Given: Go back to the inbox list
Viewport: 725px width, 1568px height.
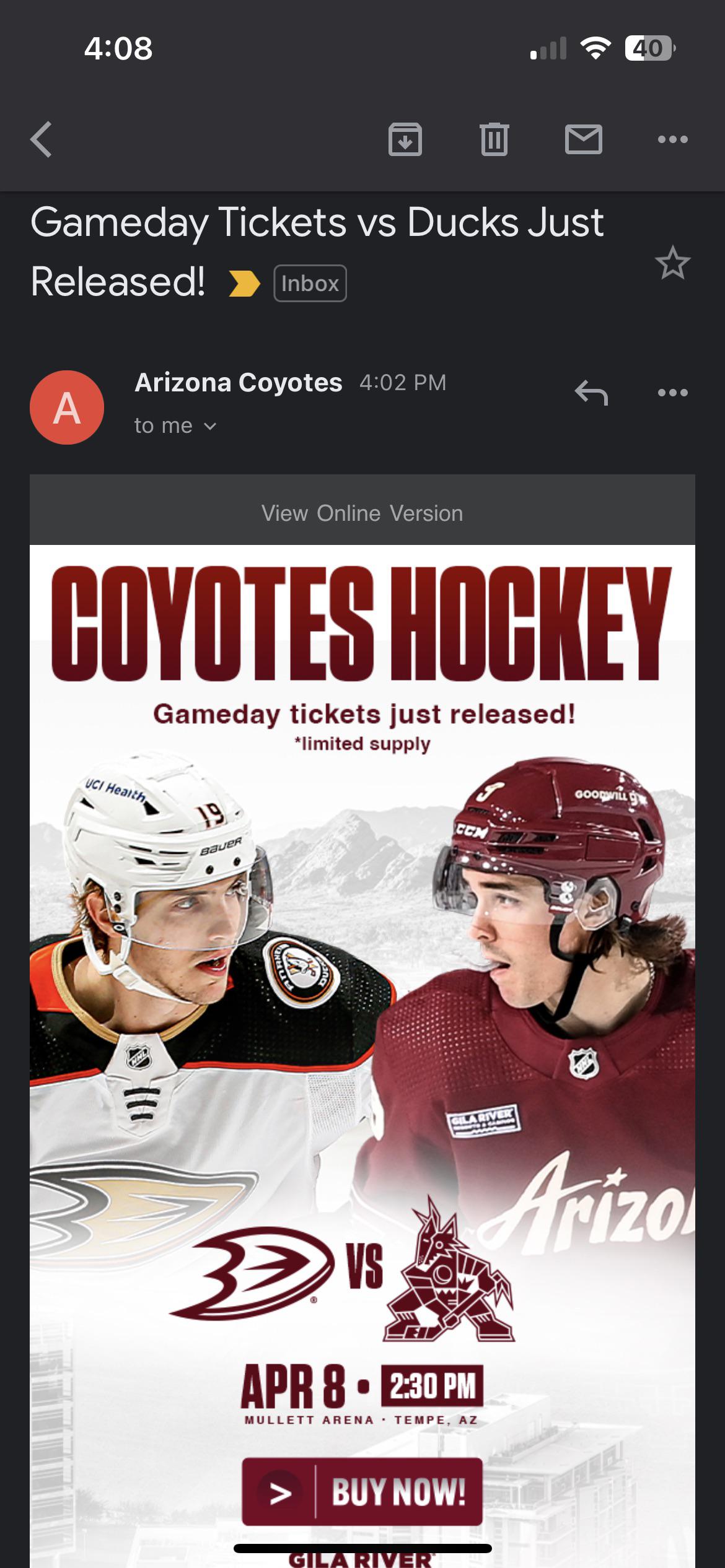Looking at the screenshot, I should tap(42, 139).
